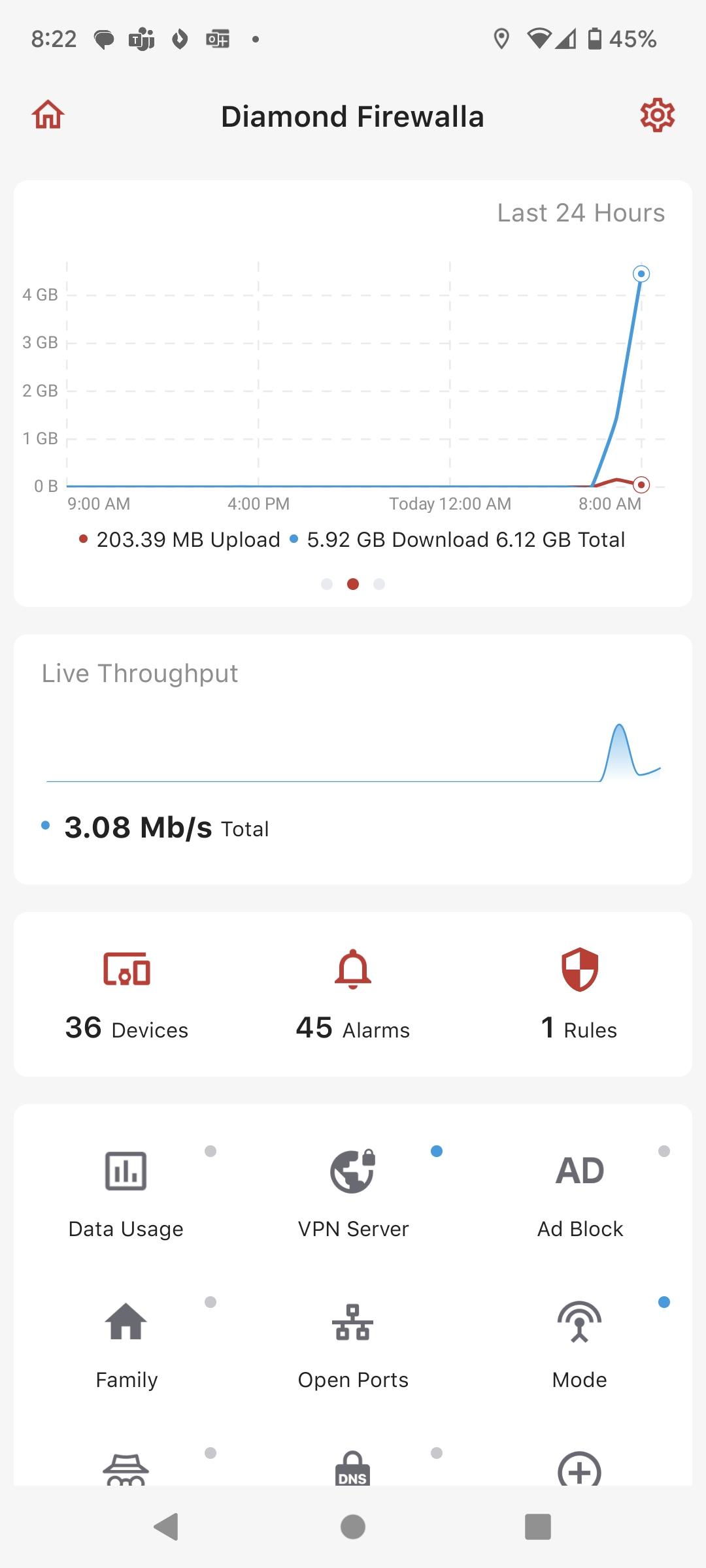
Task: Tap the system recent apps button
Action: point(538,1527)
